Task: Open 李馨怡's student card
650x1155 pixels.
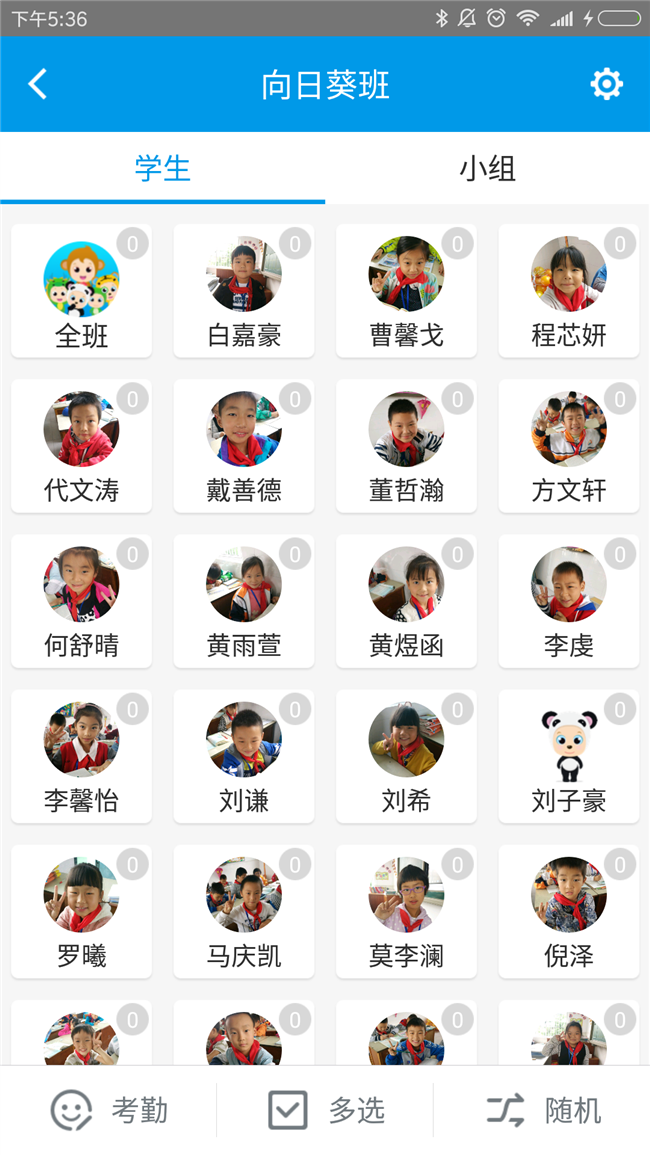Action: pyautogui.click(x=81, y=756)
